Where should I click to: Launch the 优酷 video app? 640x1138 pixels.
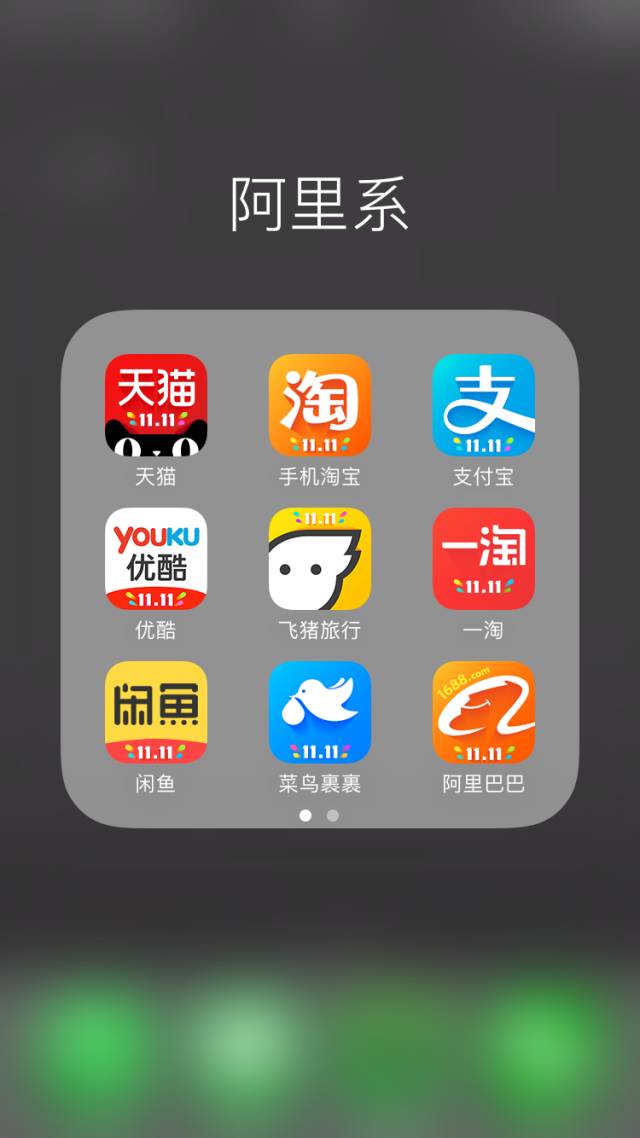point(156,559)
